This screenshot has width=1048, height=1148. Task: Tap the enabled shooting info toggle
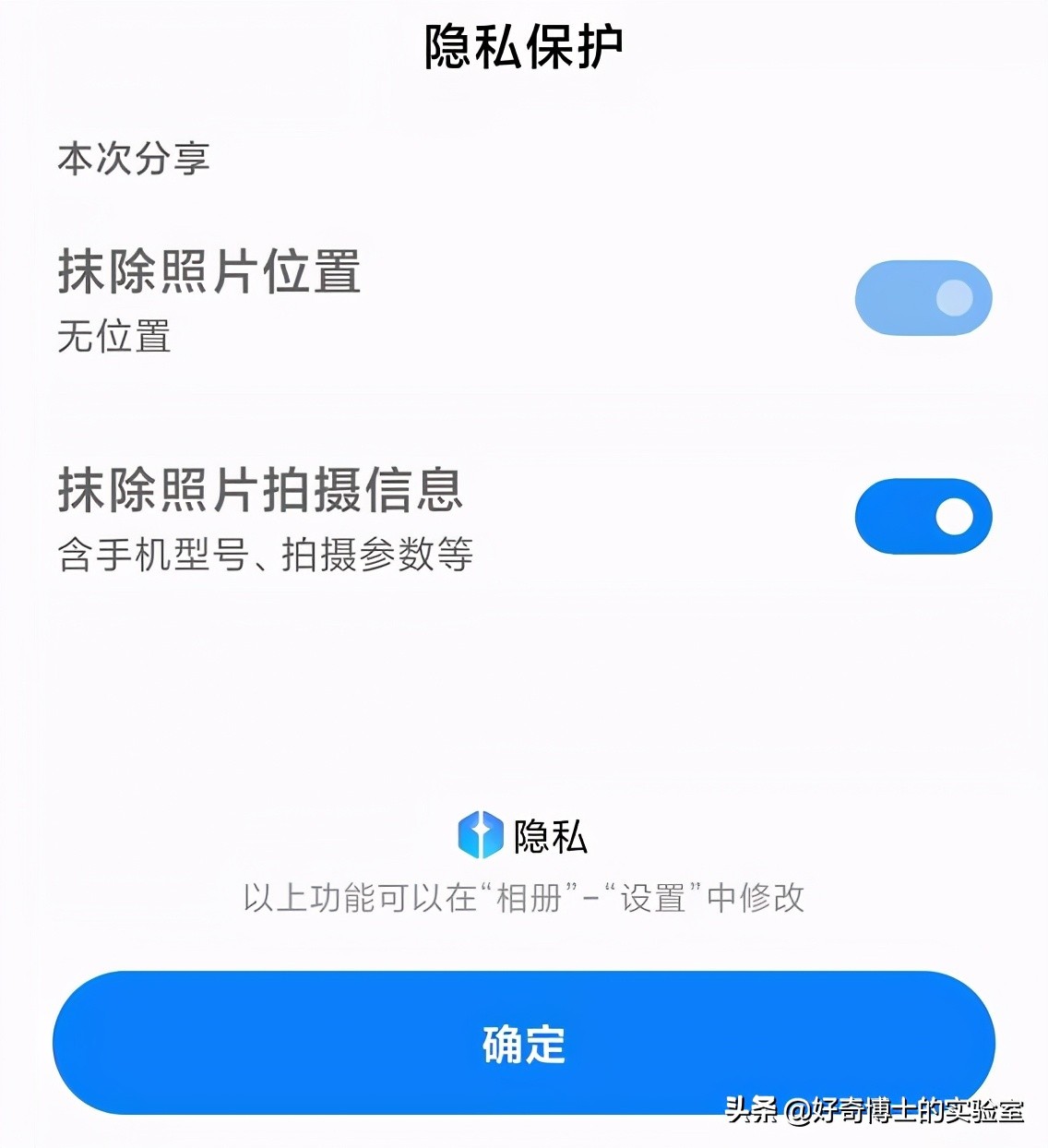coord(923,516)
